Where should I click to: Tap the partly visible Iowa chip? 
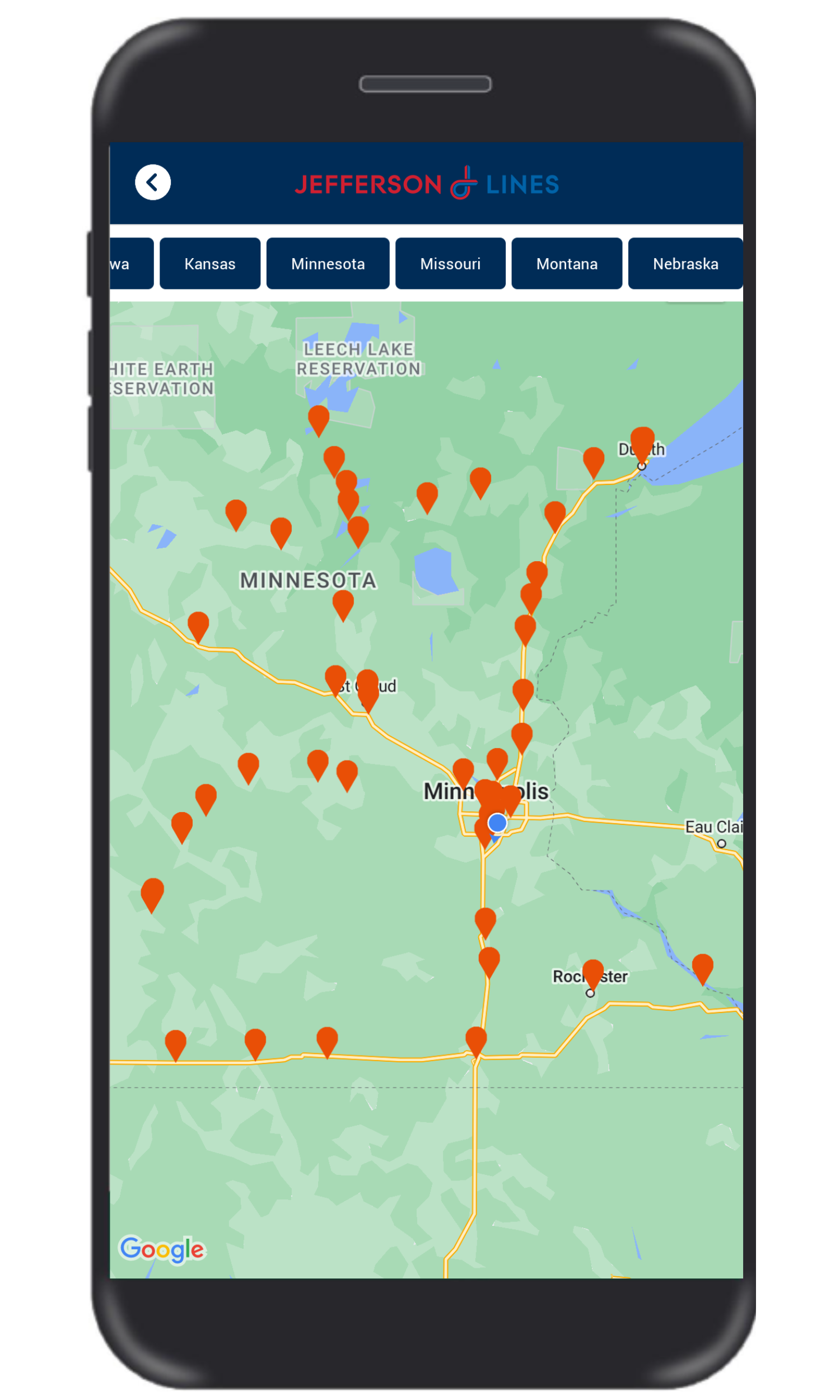pyautogui.click(x=132, y=264)
